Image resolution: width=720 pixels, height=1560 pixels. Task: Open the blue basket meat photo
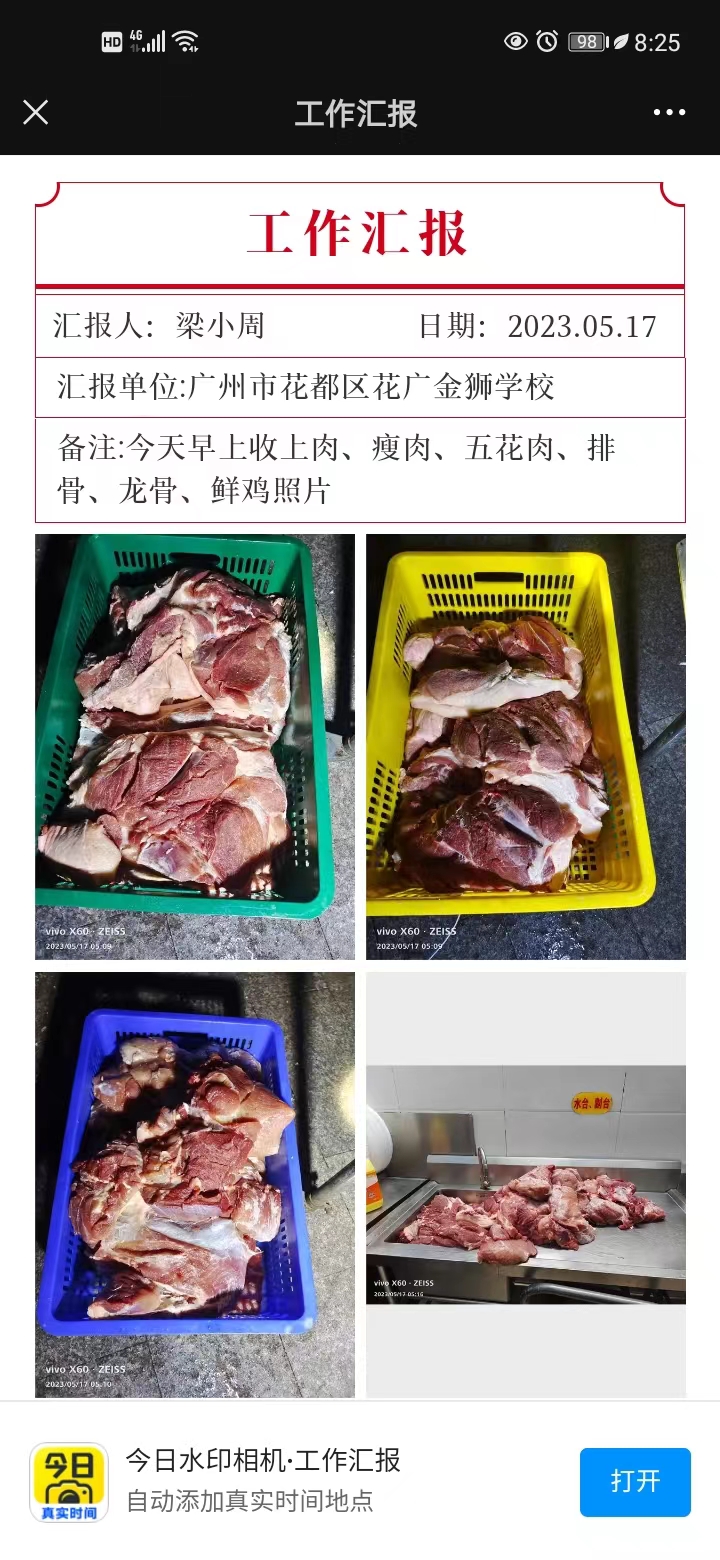[x=195, y=1184]
